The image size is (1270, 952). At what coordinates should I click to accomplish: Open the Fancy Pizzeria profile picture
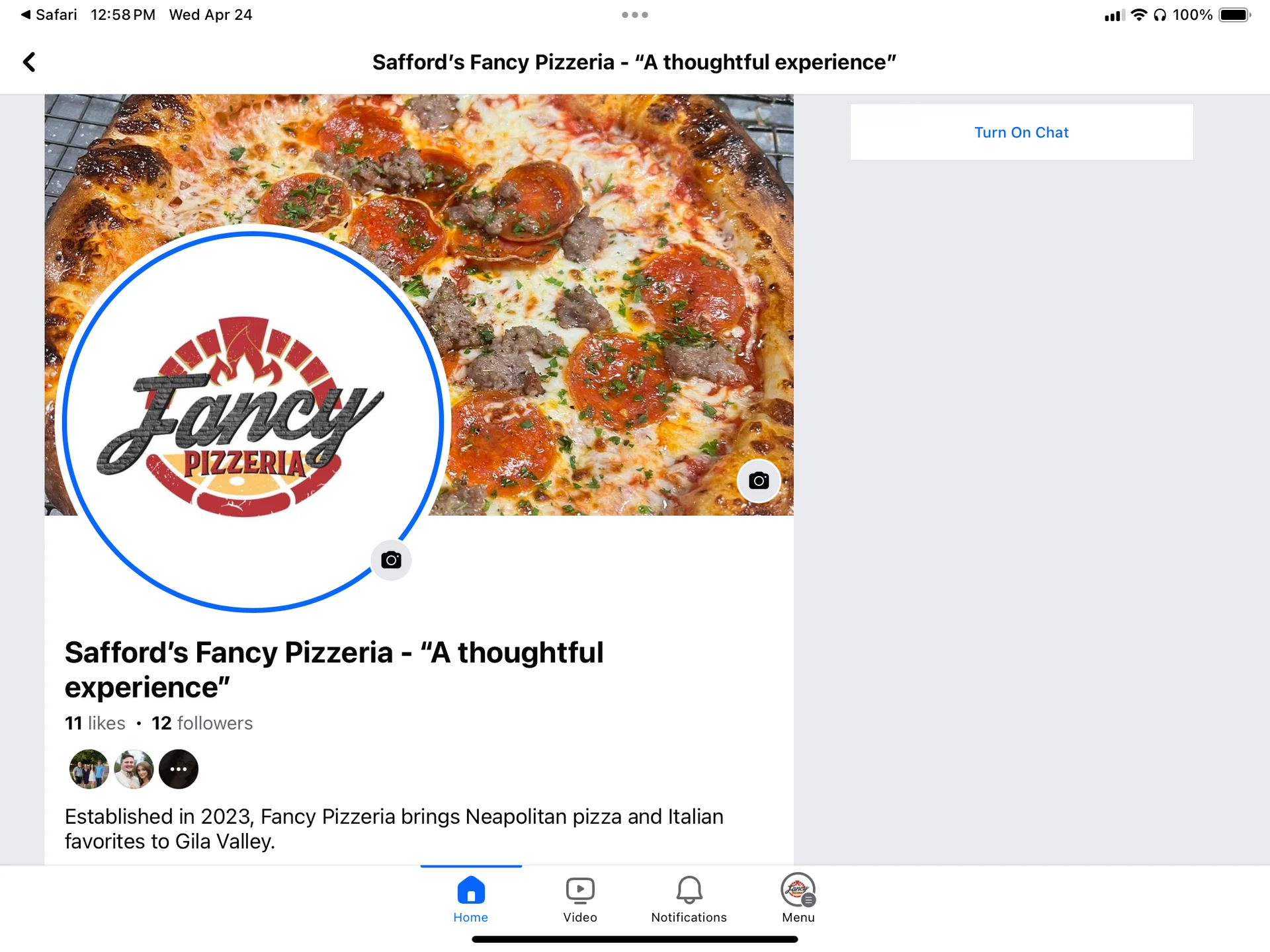251,420
